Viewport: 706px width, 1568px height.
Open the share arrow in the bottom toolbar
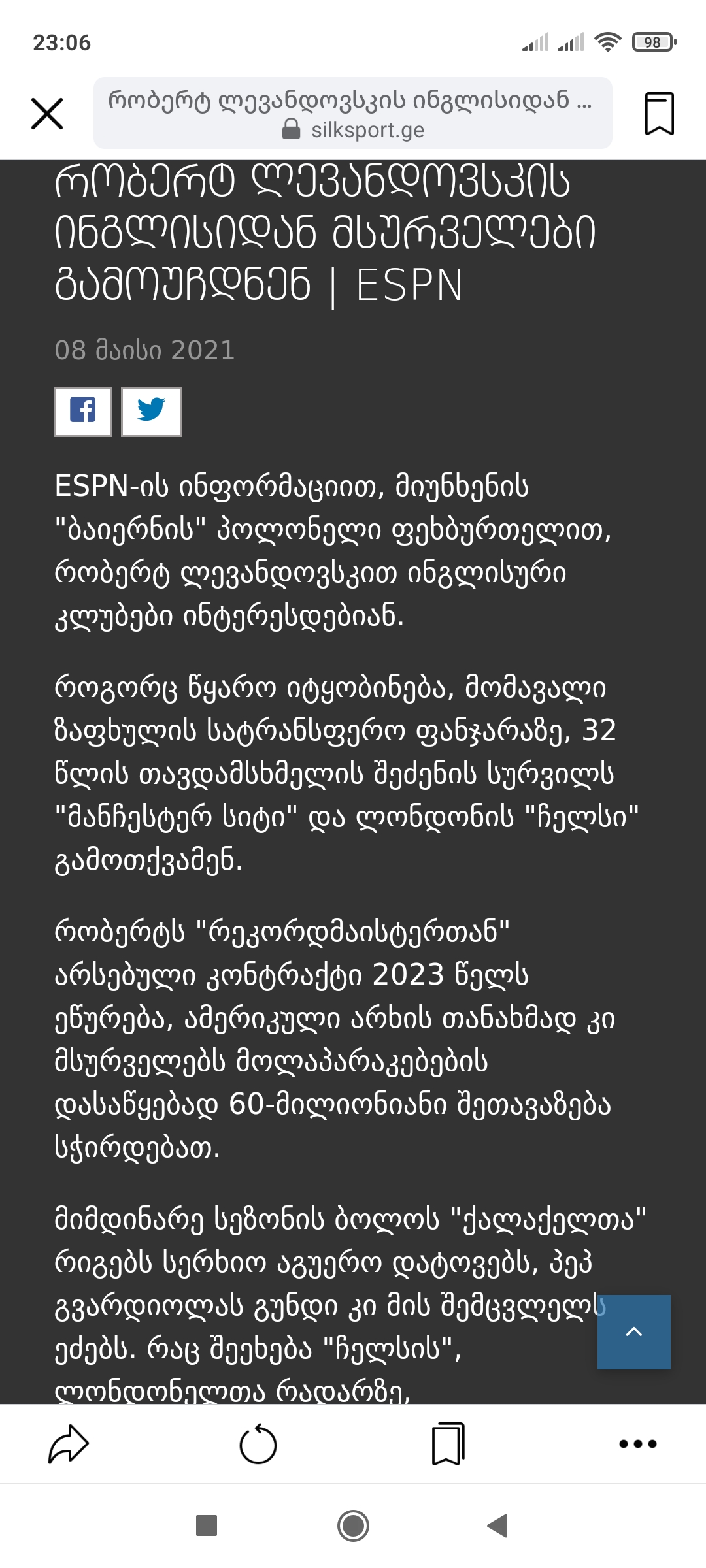tap(69, 1444)
